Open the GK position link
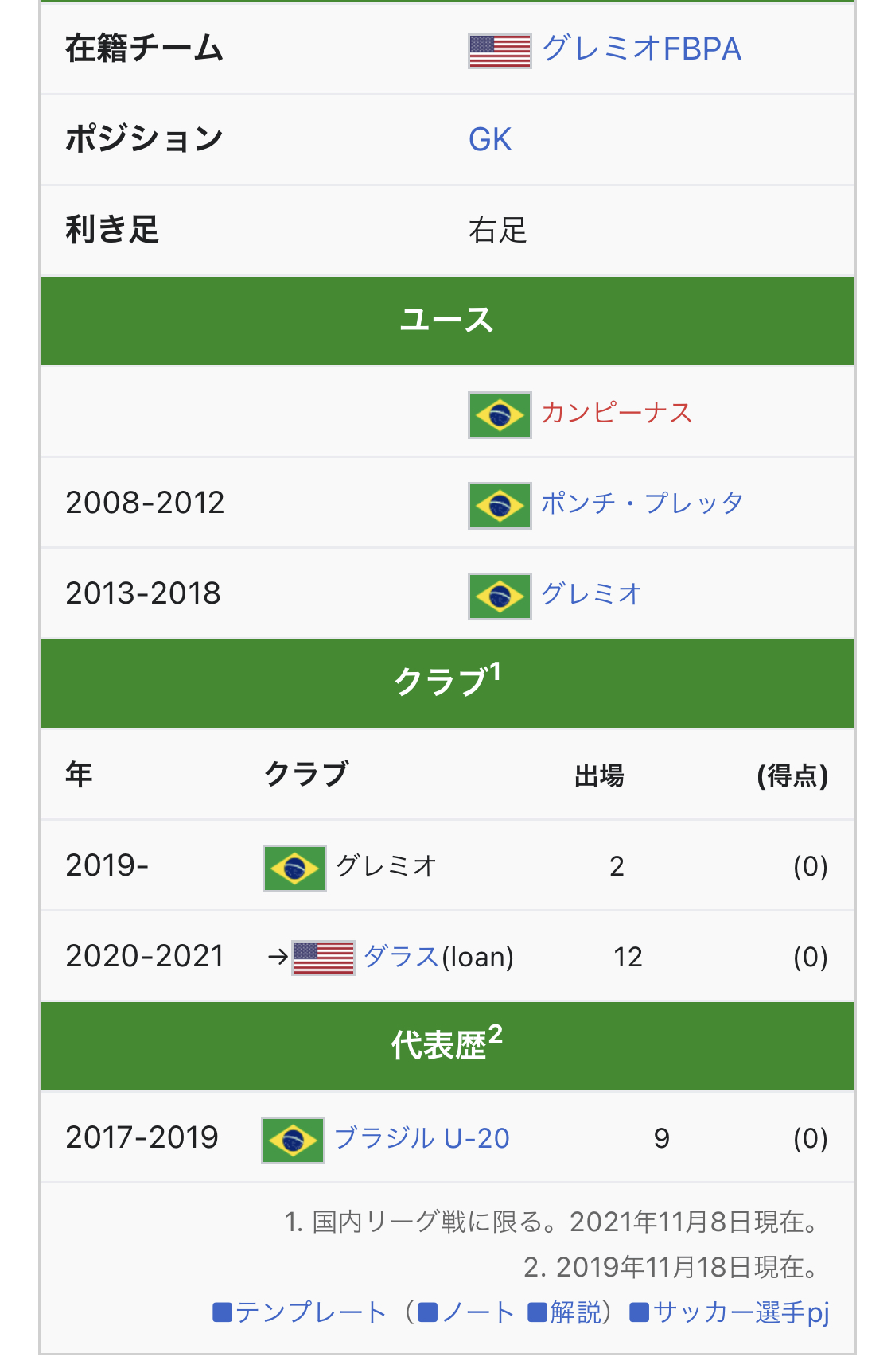895x1372 pixels. (x=490, y=140)
